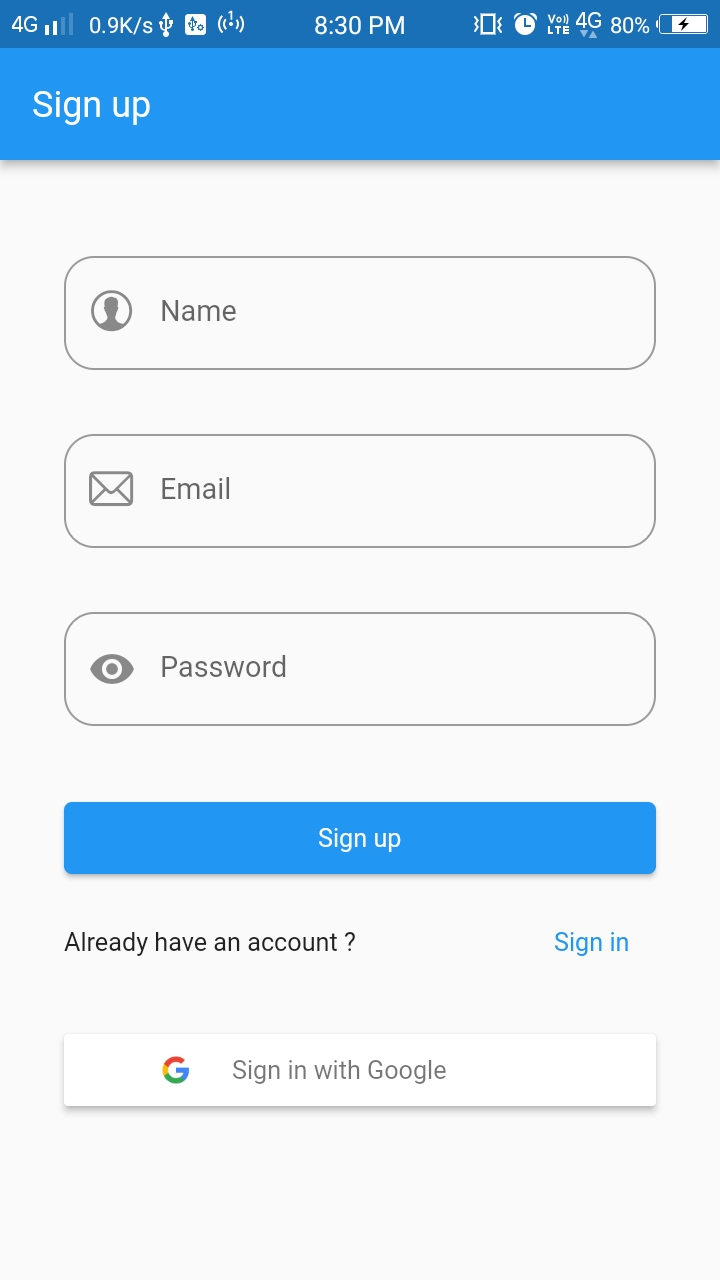
Task: Click the Email input field
Action: click(360, 489)
